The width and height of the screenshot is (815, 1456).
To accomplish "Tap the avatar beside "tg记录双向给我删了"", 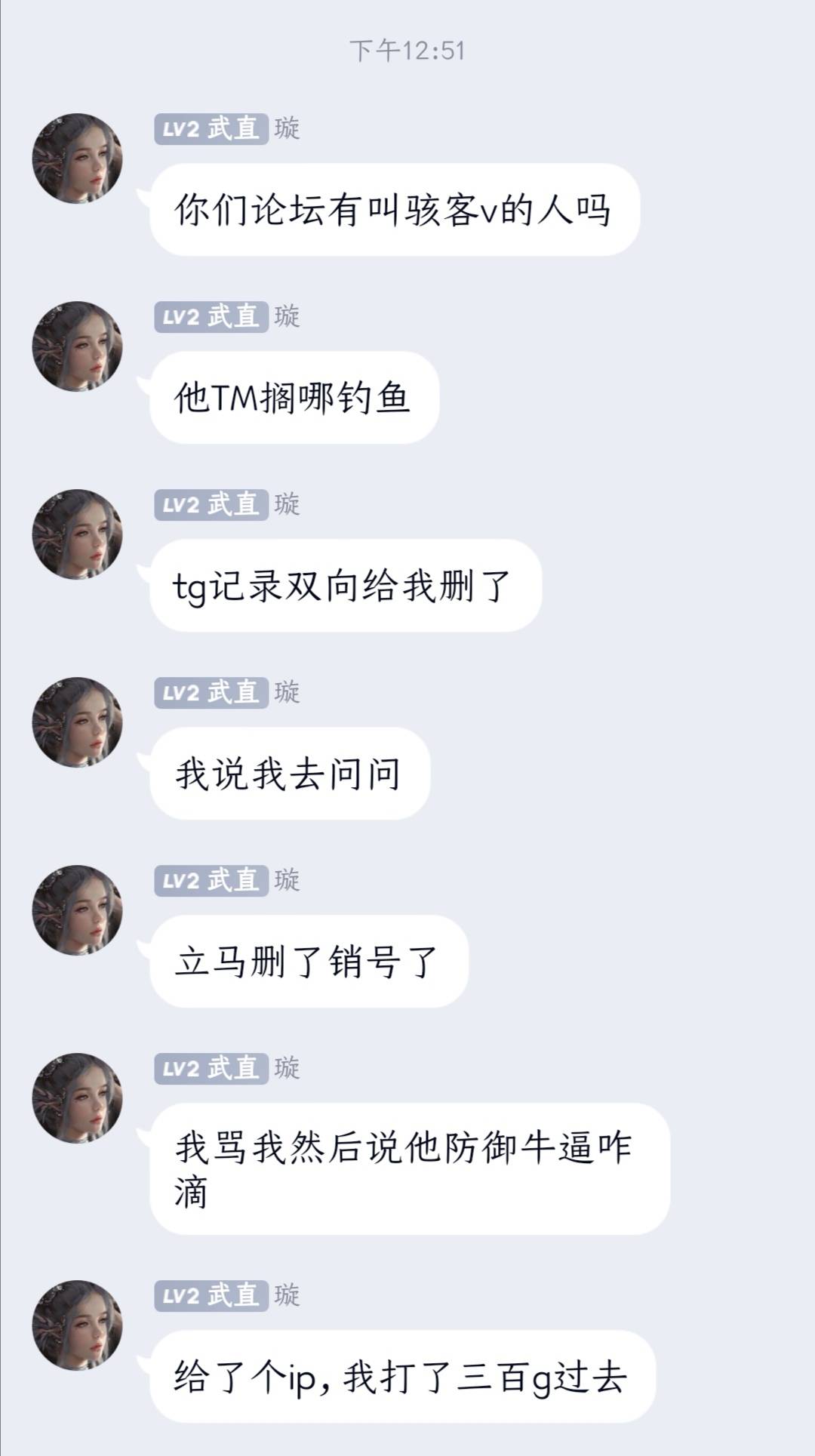I will pos(77,534).
